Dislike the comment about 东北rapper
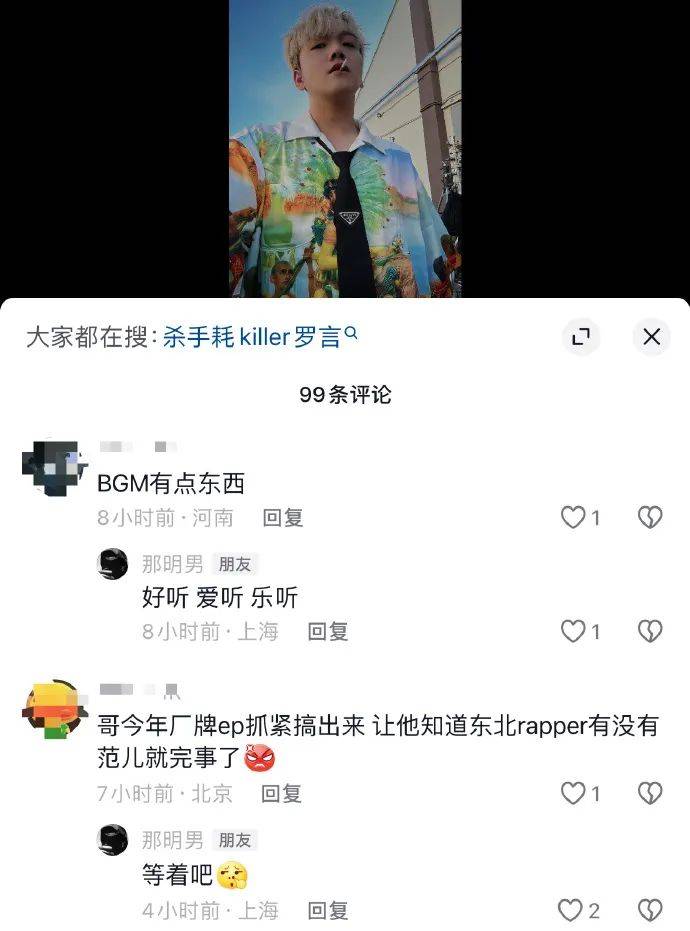Image resolution: width=690 pixels, height=931 pixels. (x=650, y=794)
